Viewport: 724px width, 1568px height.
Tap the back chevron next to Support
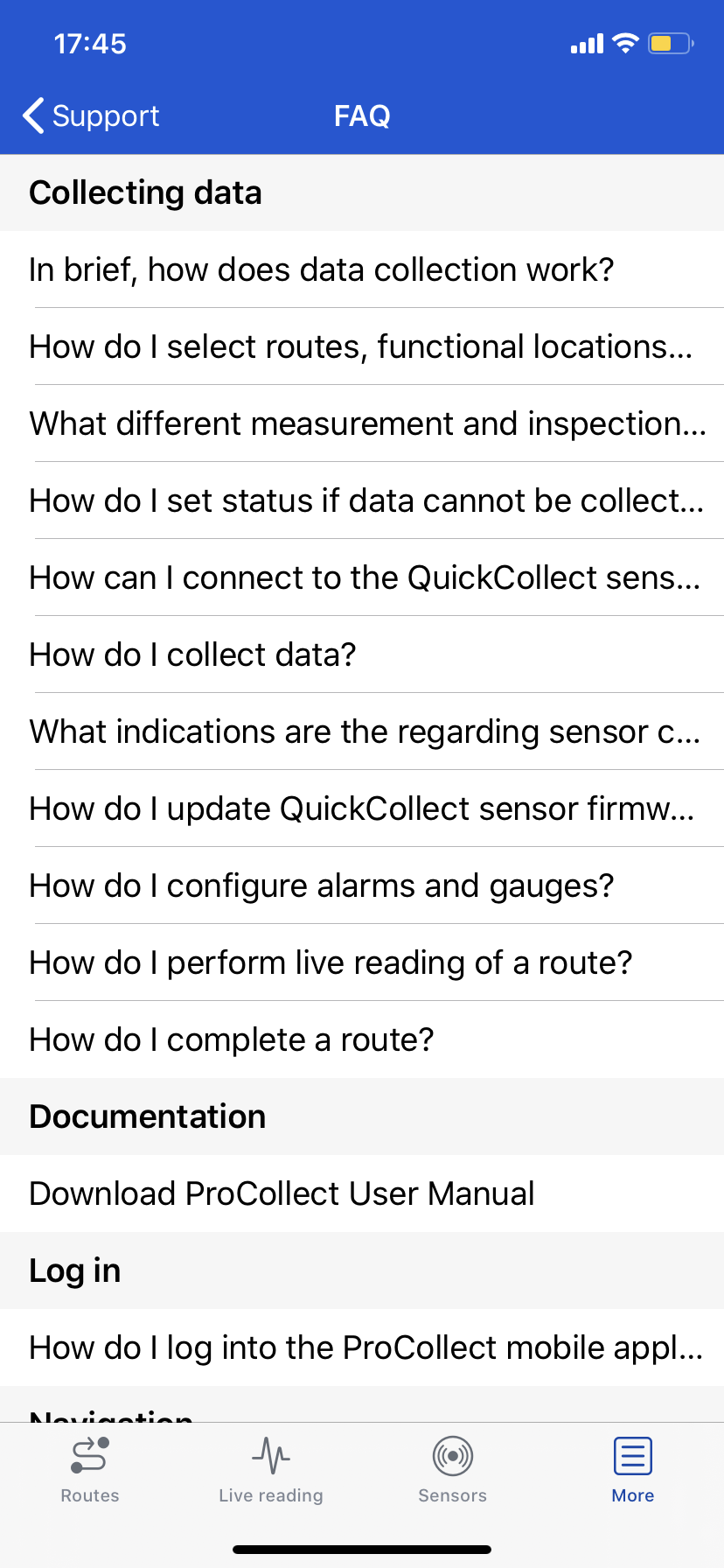[32, 115]
